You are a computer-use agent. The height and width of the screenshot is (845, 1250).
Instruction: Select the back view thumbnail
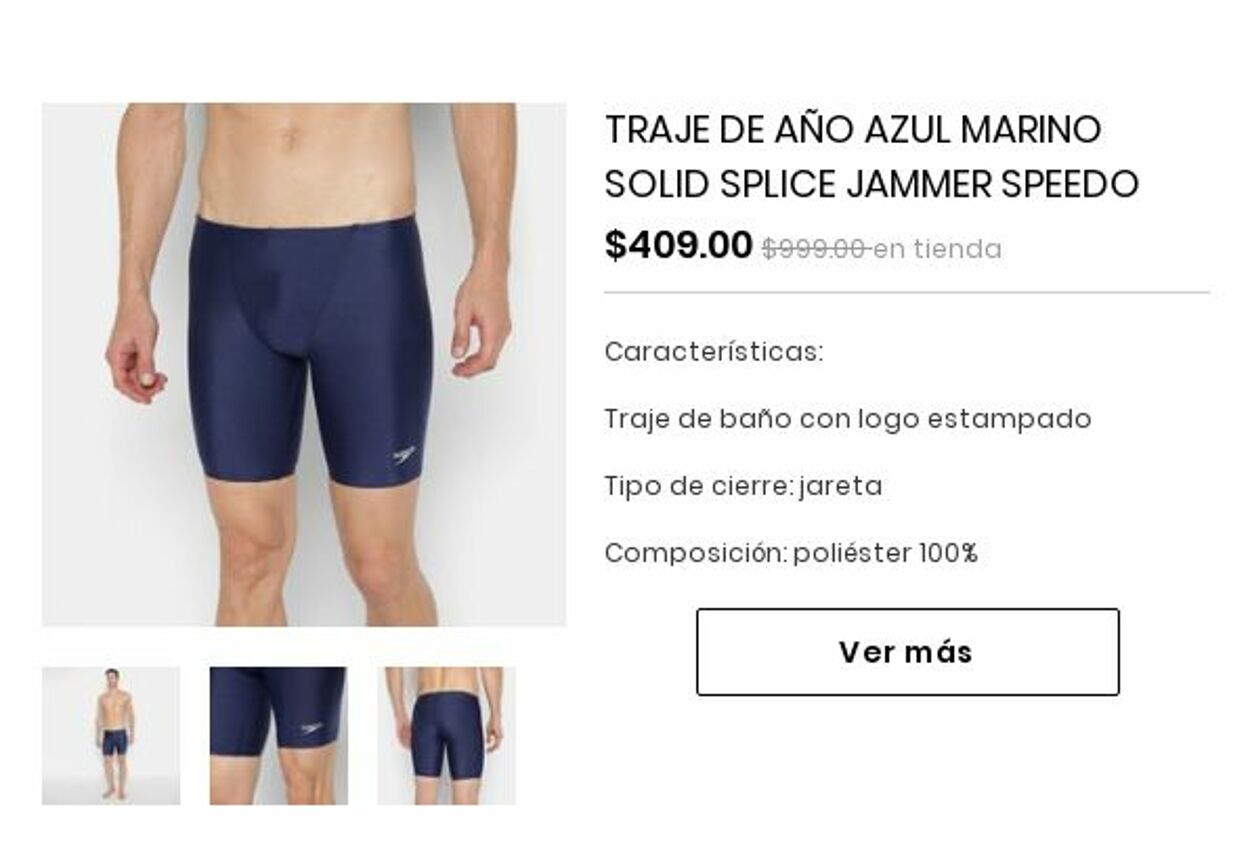[446, 735]
